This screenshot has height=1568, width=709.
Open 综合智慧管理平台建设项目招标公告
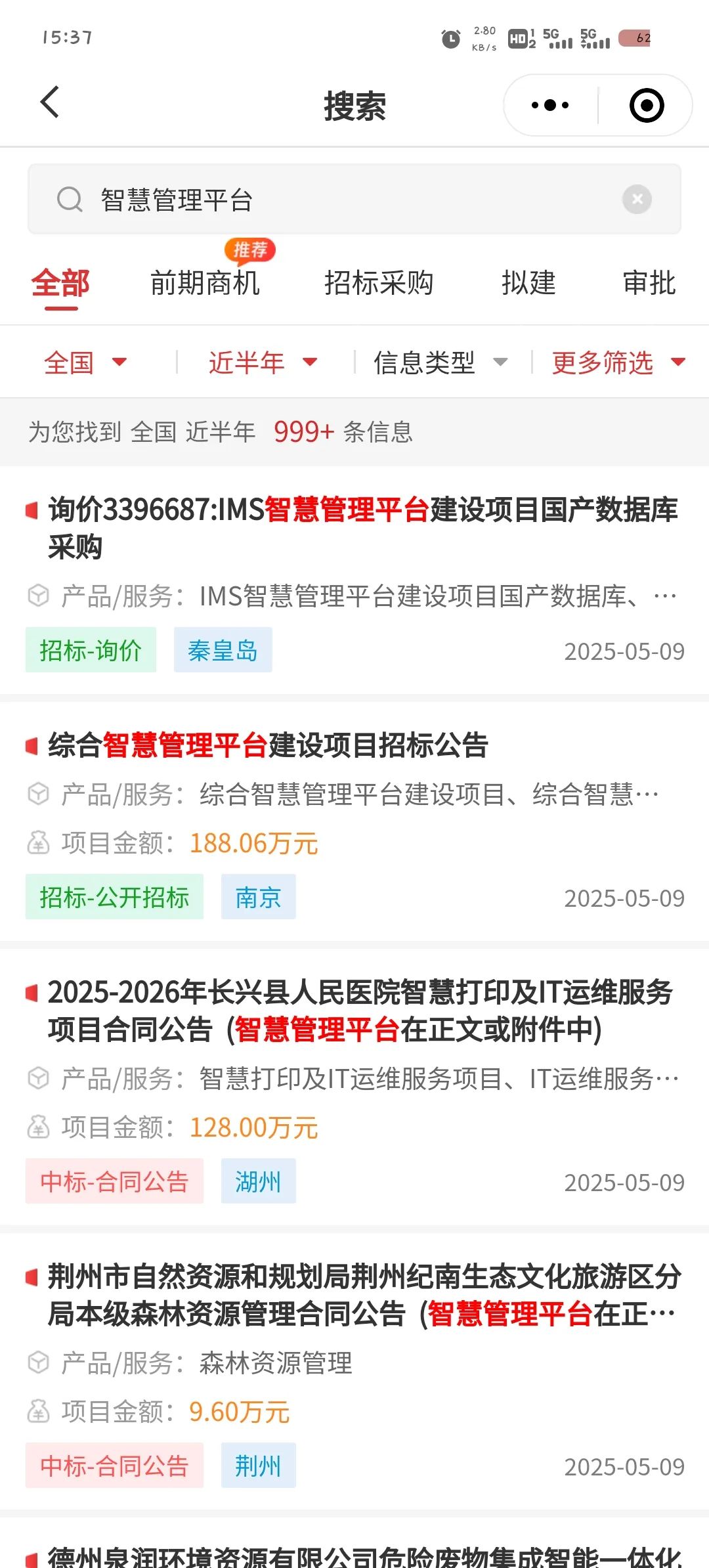pos(354,821)
